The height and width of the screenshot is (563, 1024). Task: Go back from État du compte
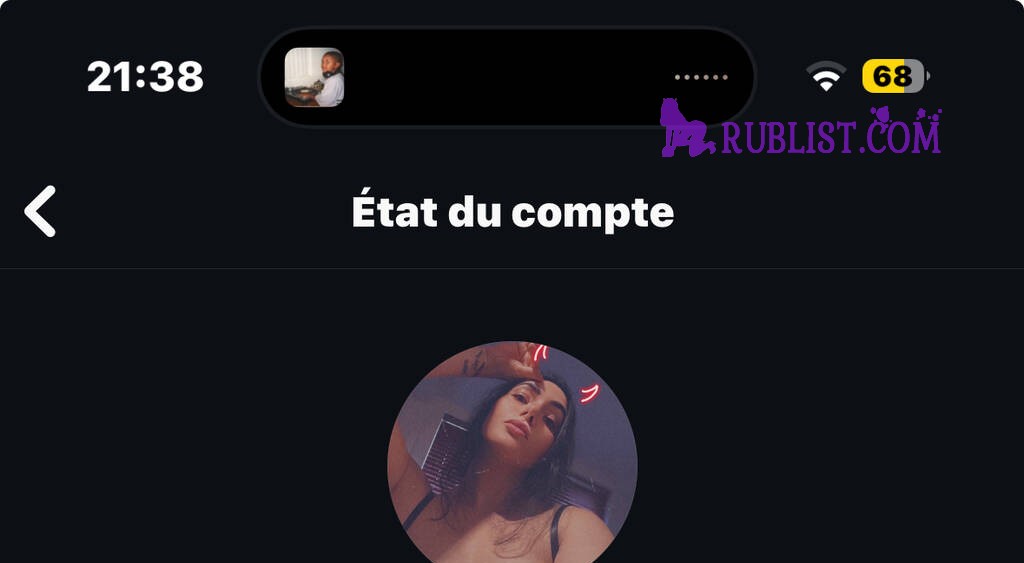[40, 212]
